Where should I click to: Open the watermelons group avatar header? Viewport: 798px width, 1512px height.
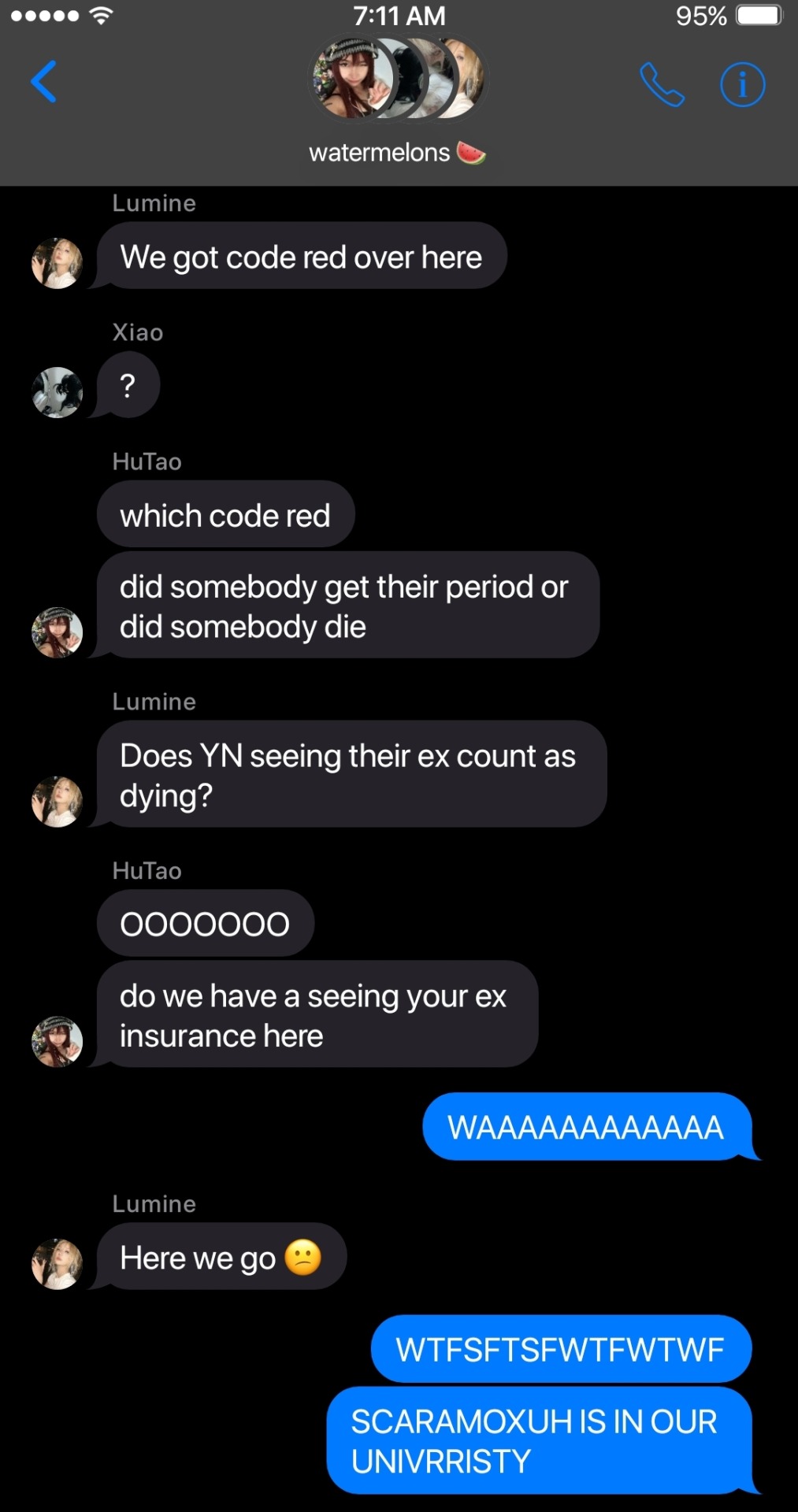(x=398, y=79)
